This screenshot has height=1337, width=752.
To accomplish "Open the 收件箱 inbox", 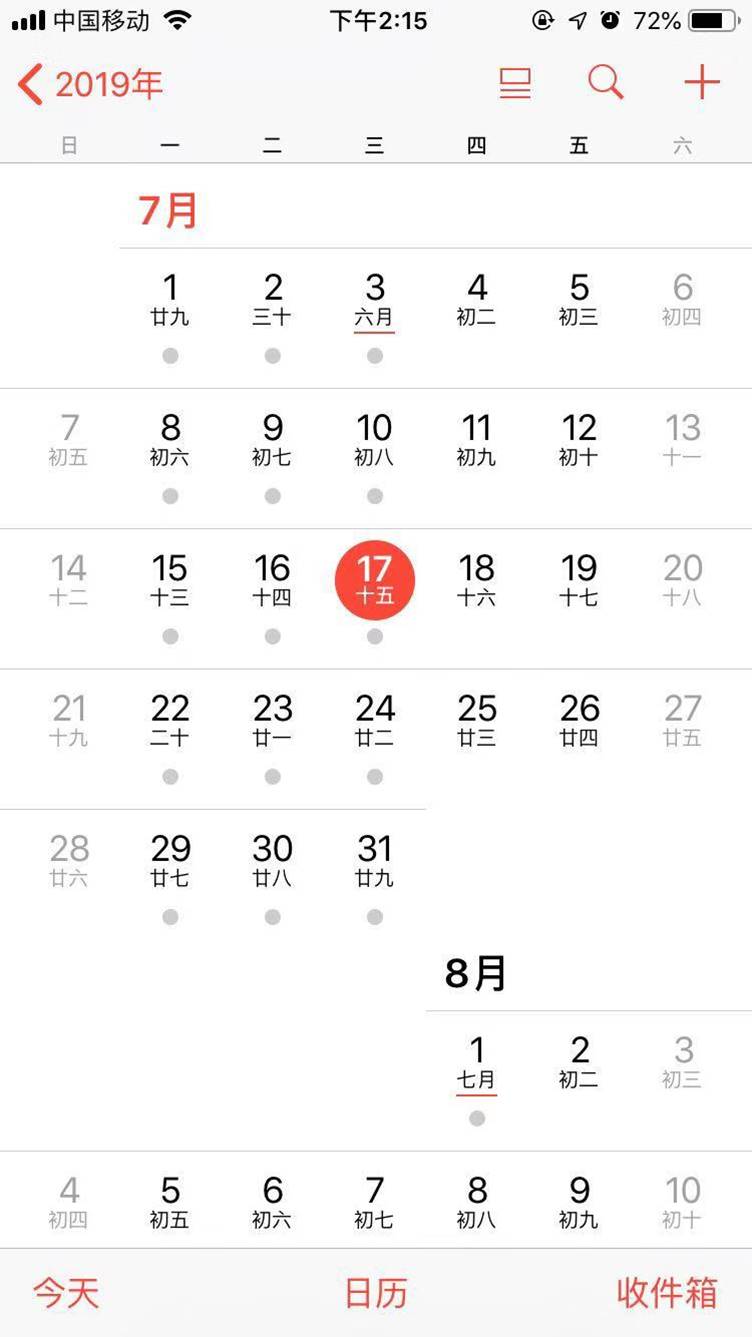I will click(x=666, y=1293).
